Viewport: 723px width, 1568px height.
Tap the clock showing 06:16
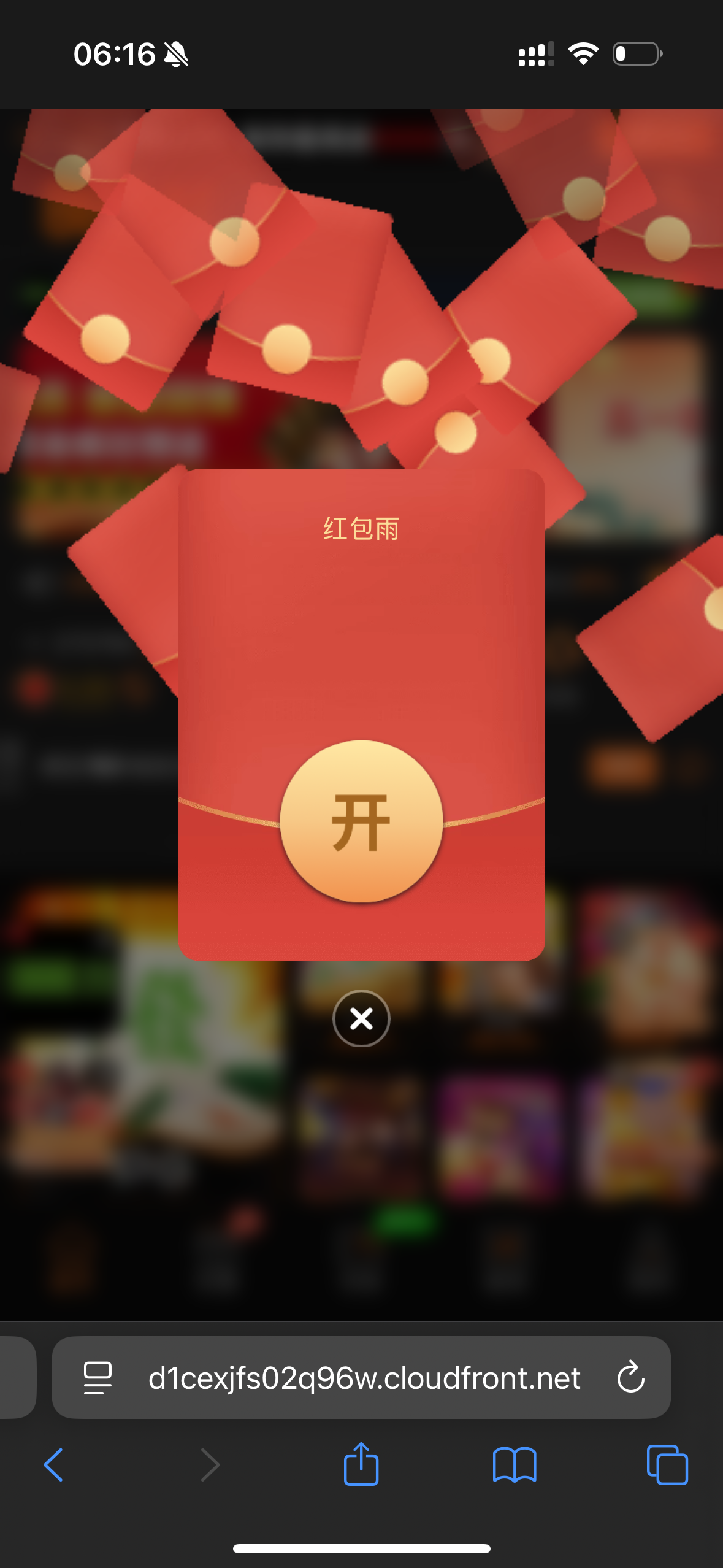coord(113,54)
